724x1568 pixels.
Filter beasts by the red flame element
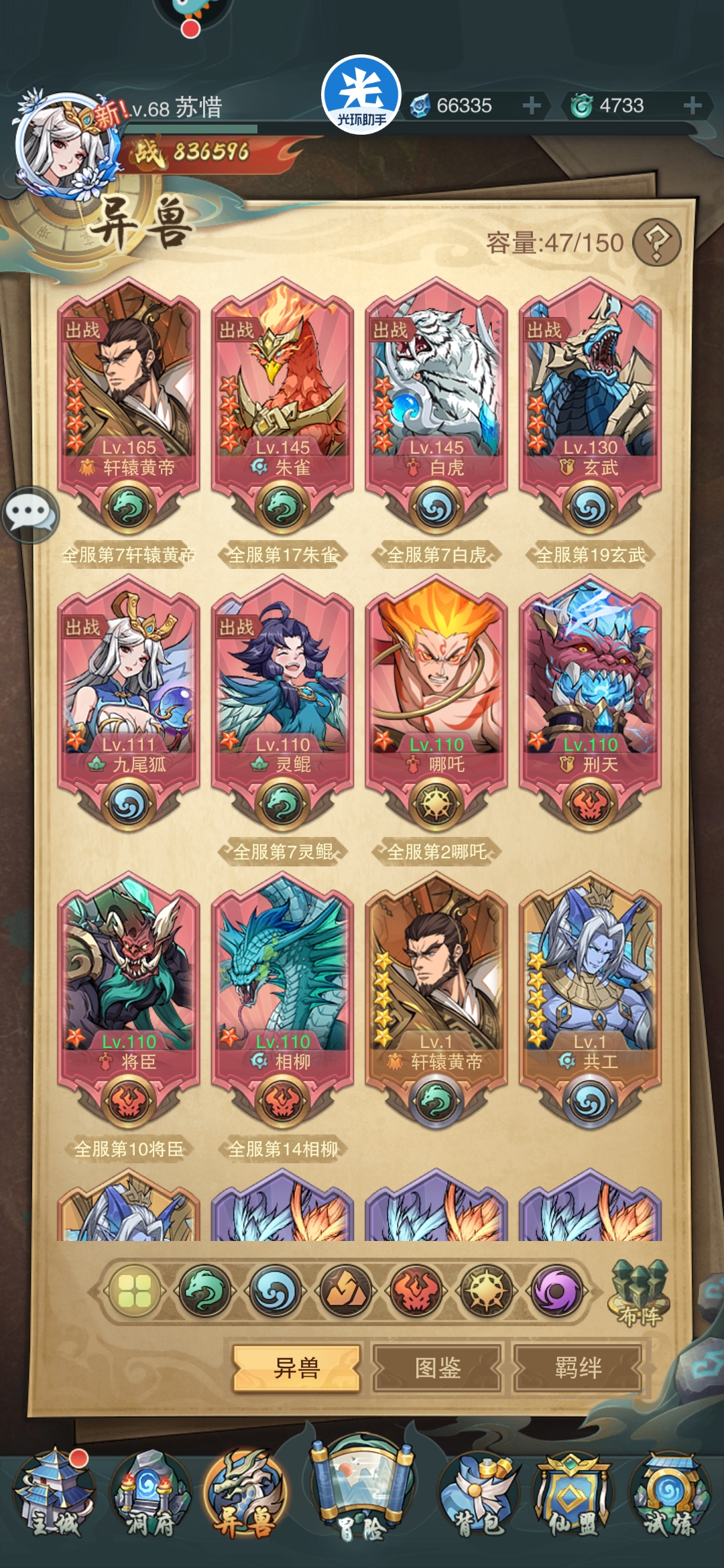tap(416, 1290)
